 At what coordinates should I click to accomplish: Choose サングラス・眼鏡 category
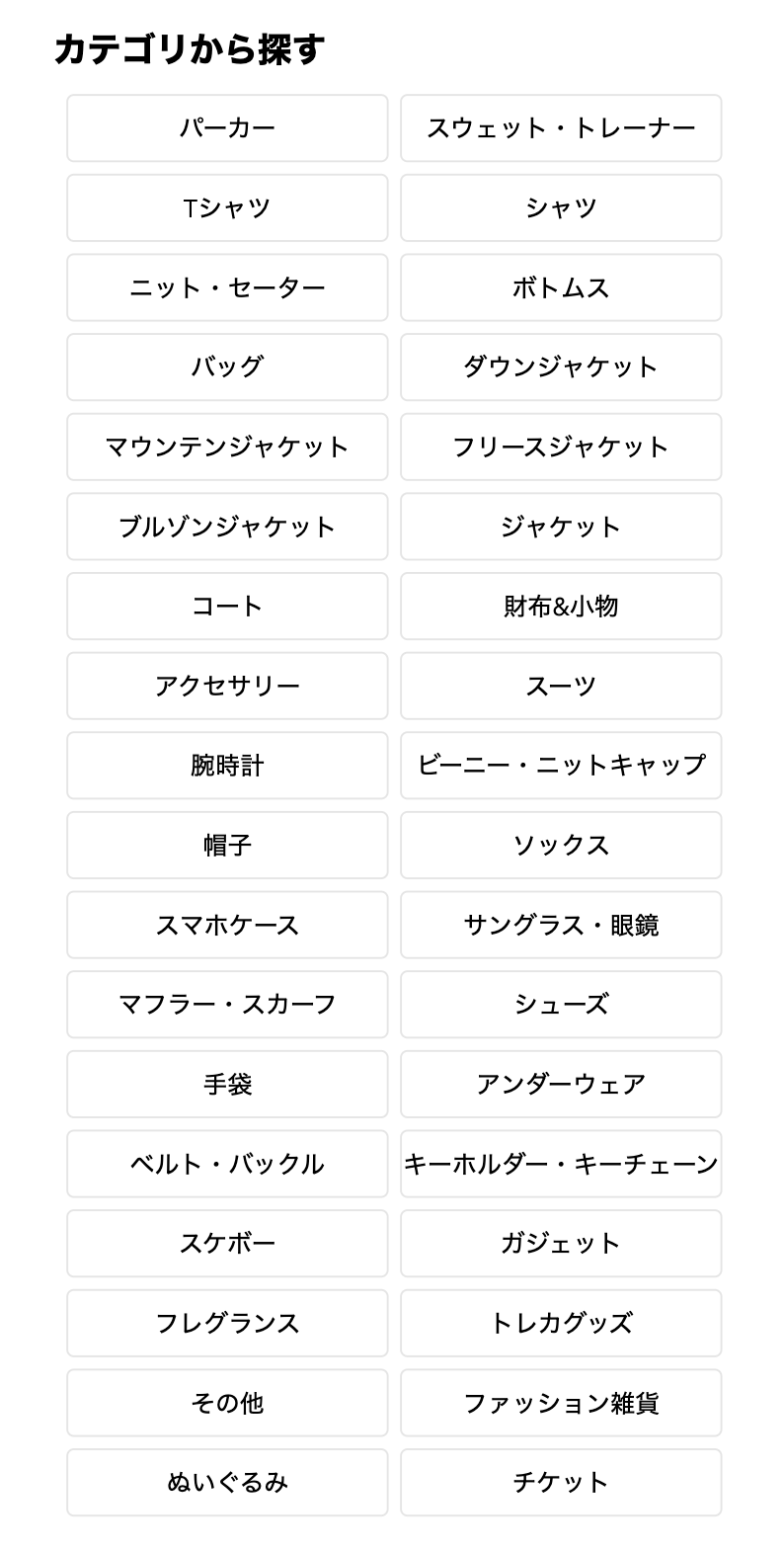561,925
